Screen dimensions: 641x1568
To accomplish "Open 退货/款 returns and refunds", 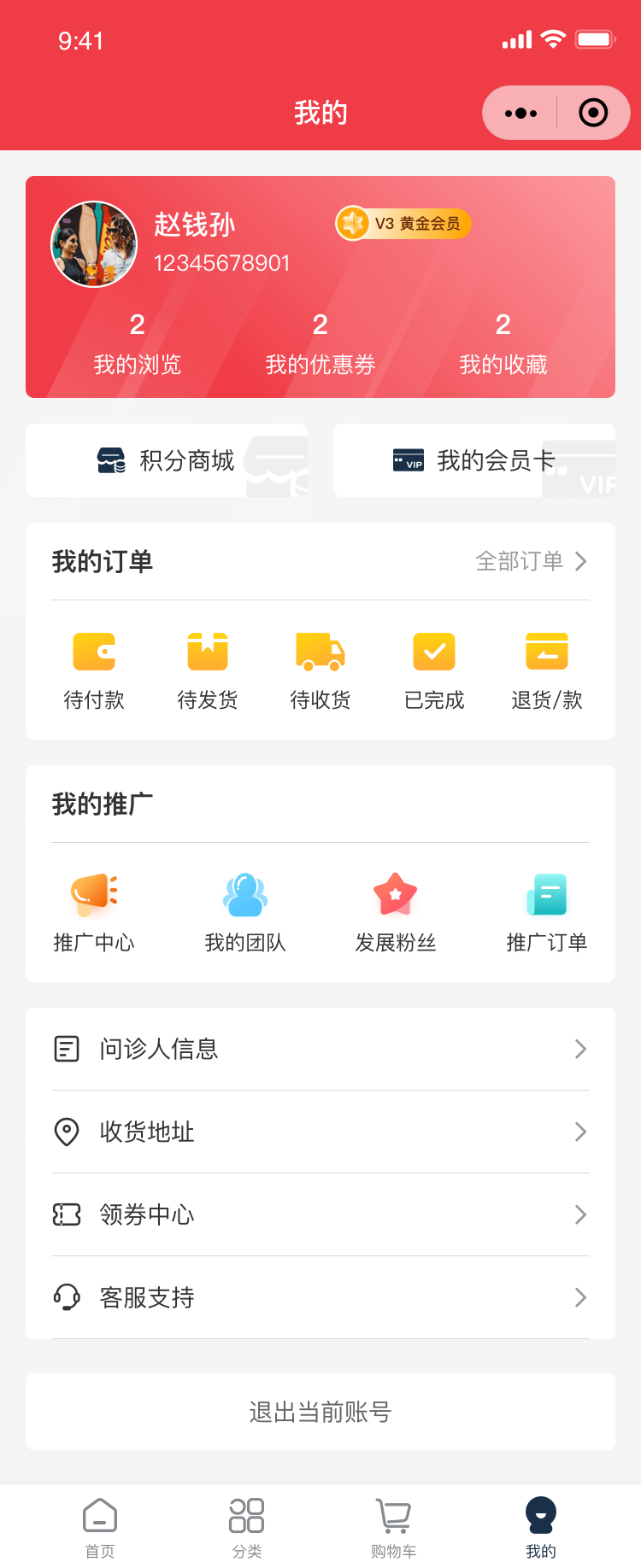I will point(547,671).
